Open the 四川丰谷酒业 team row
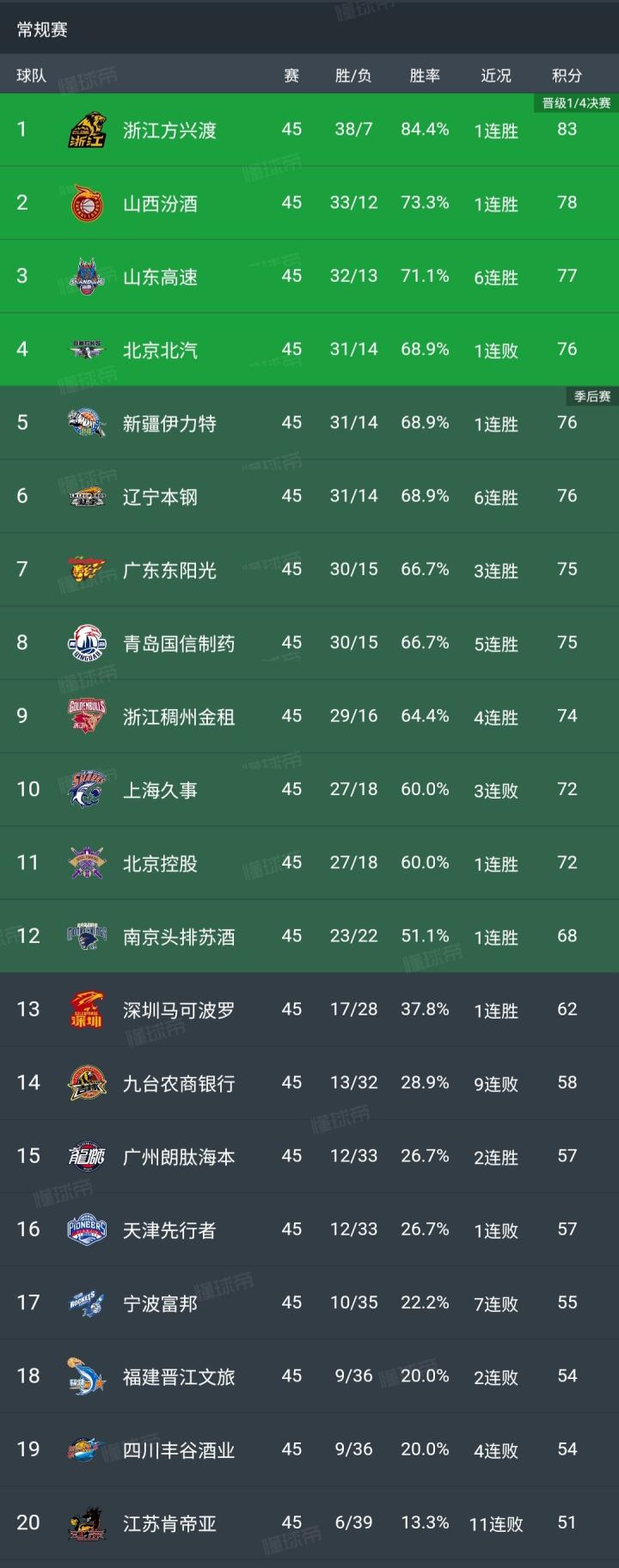This screenshot has width=619, height=1568. (309, 1449)
